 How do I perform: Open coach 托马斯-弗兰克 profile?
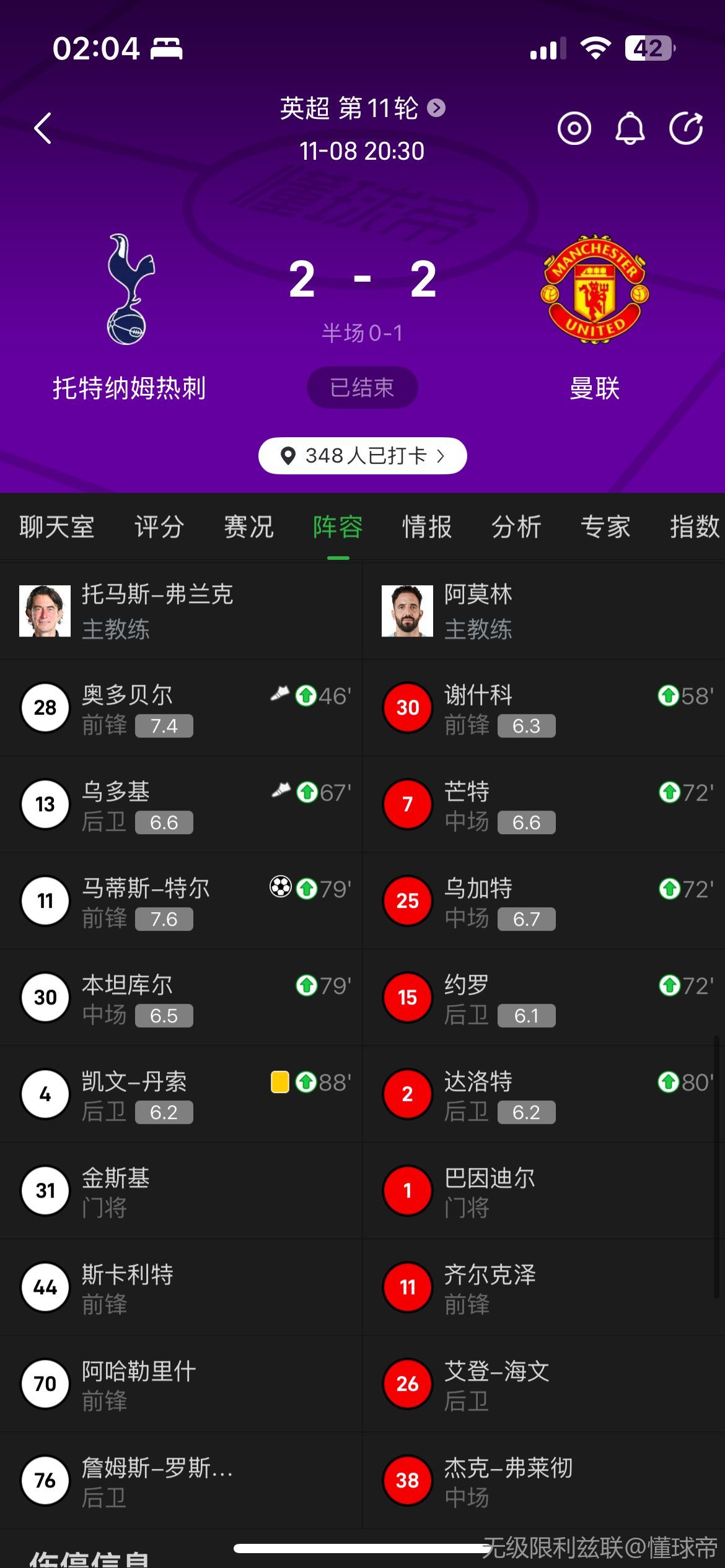point(157,611)
